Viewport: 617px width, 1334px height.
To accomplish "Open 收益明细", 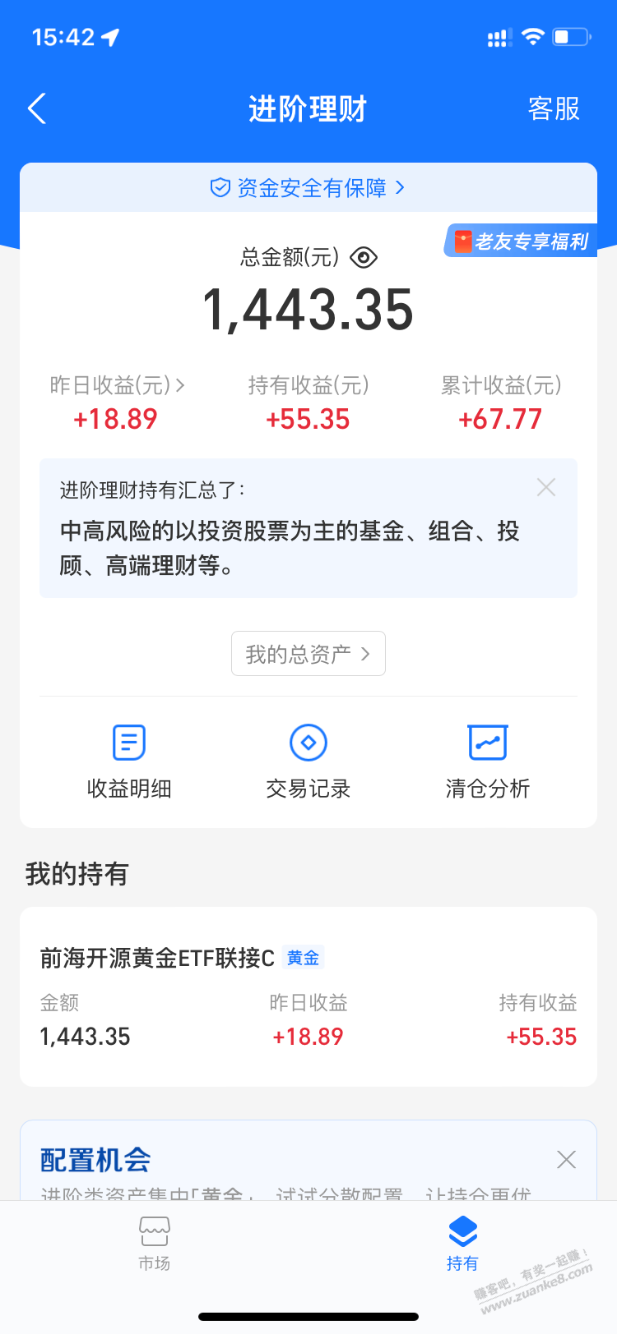I will click(129, 762).
